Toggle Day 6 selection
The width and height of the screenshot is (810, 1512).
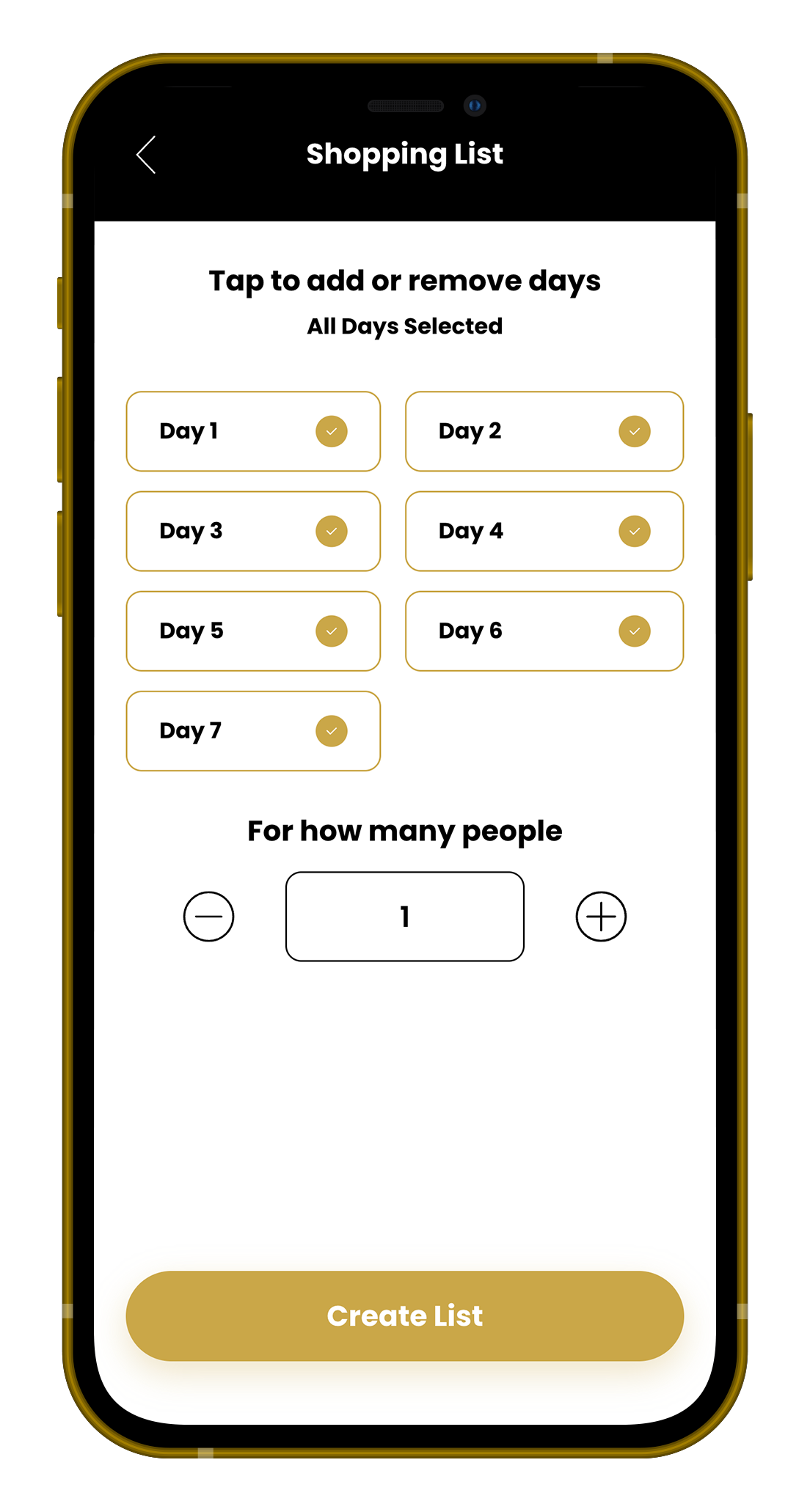tap(544, 631)
